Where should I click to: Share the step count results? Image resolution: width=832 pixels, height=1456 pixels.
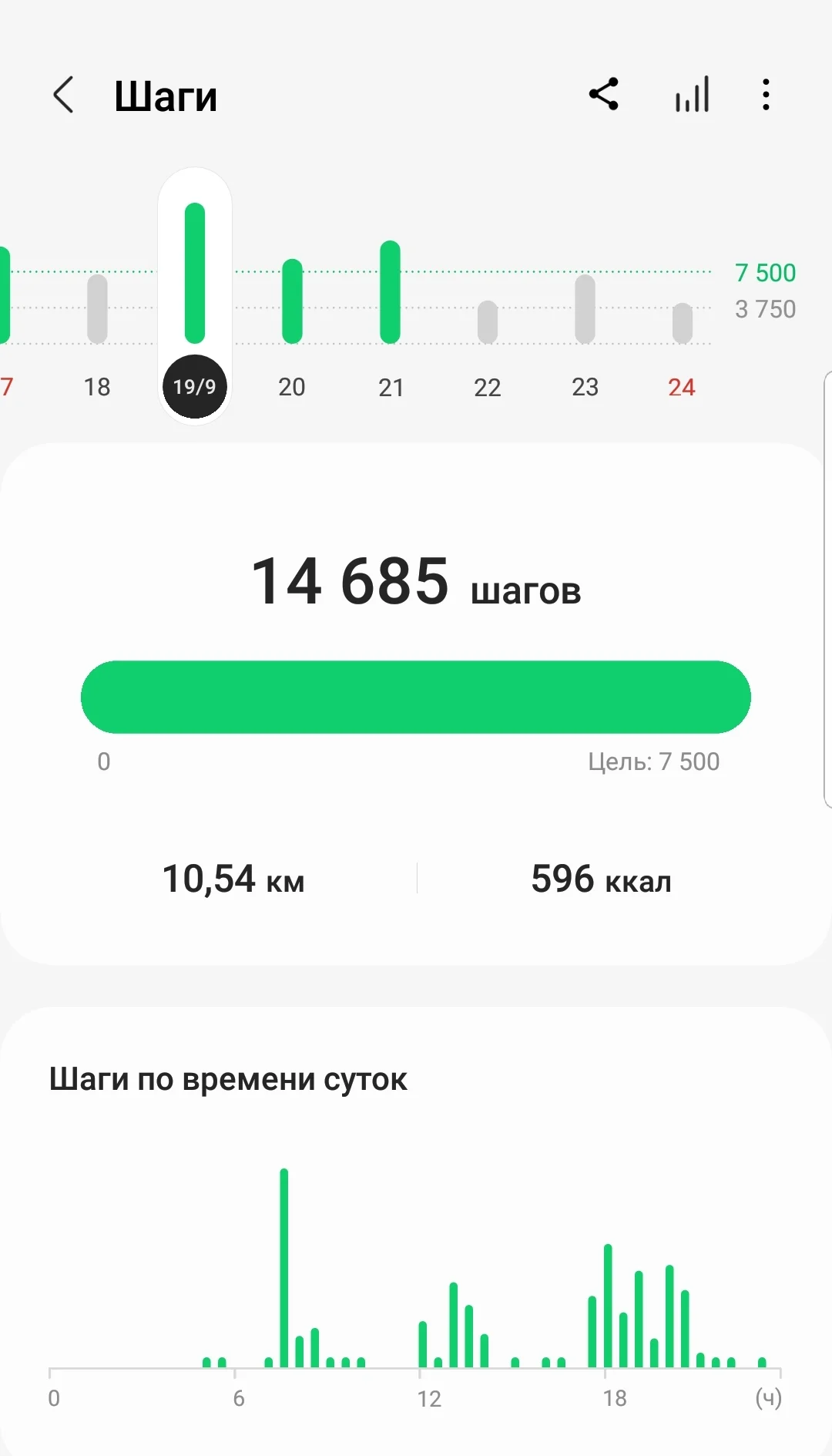point(604,95)
